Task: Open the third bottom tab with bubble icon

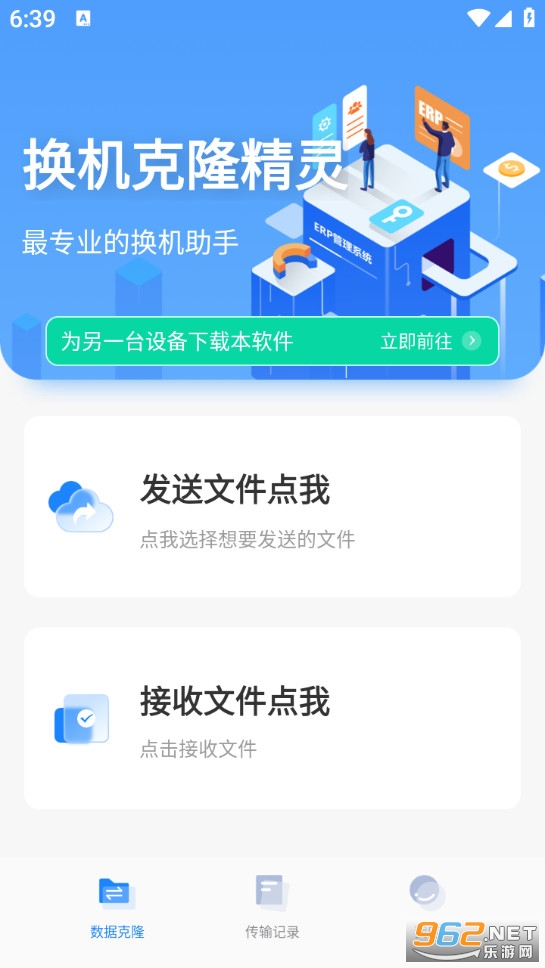Action: (426, 893)
